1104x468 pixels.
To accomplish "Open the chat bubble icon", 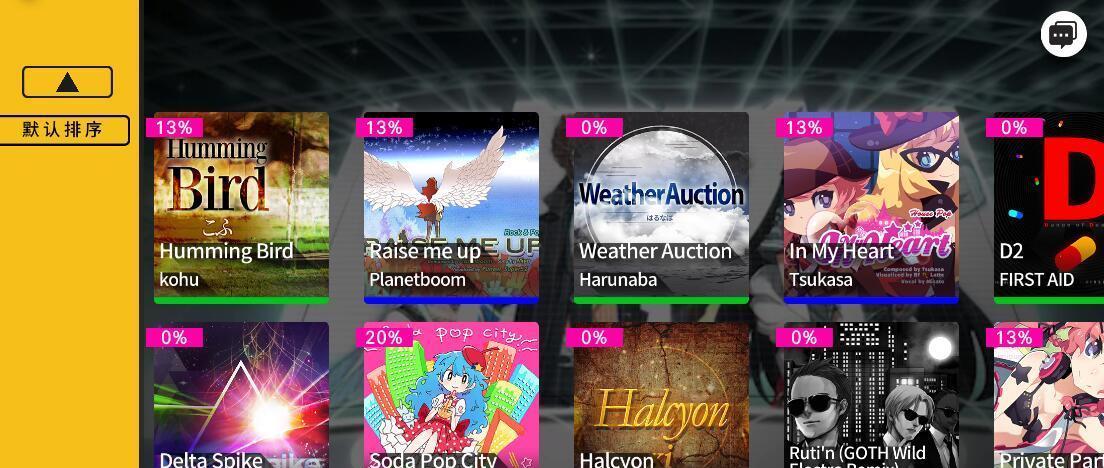I will [1063, 34].
